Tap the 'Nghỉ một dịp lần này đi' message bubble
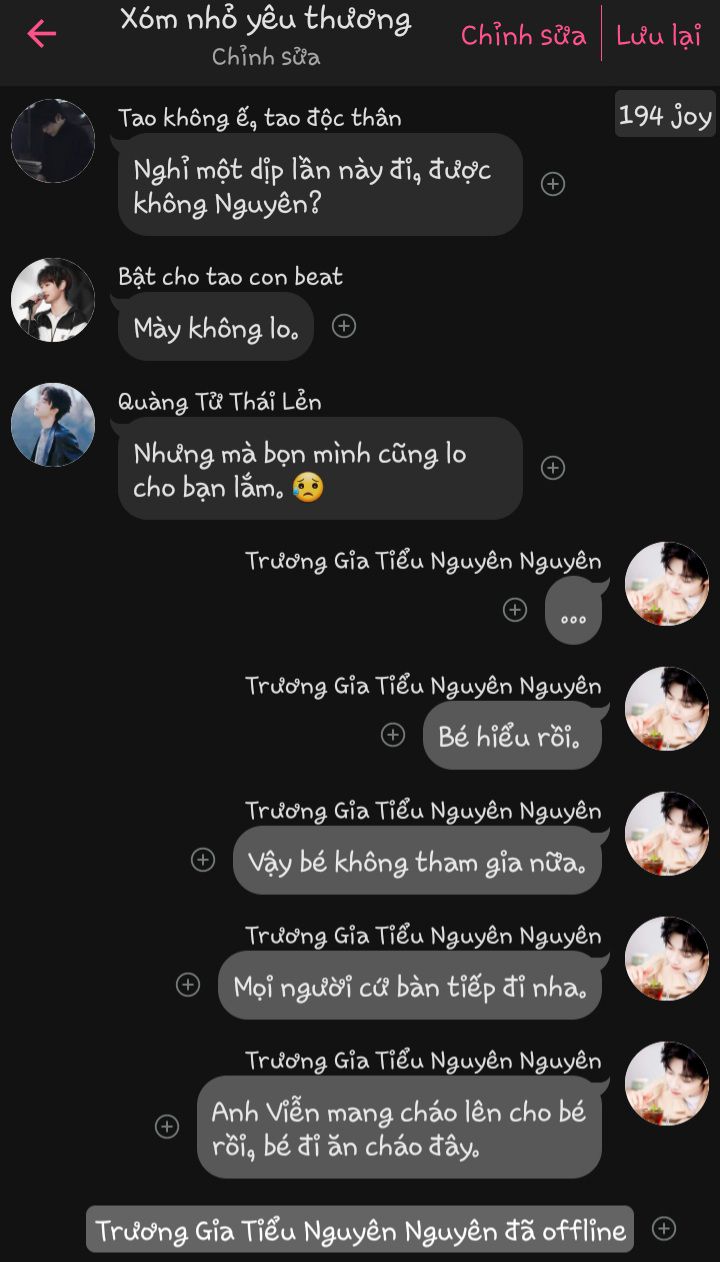The height and width of the screenshot is (1262, 720). 320,185
